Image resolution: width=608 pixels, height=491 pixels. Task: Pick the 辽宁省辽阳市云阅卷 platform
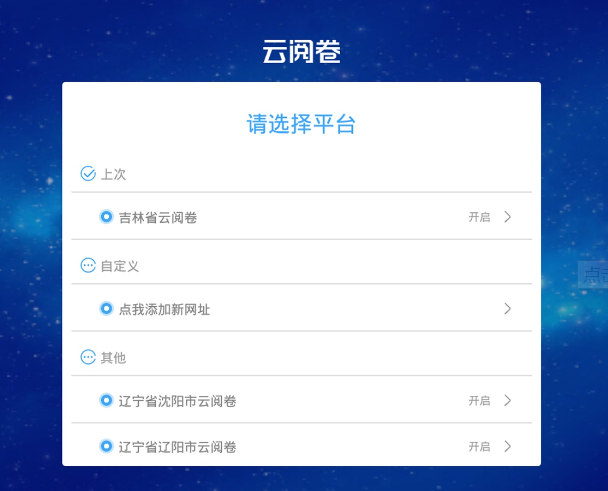[177, 447]
